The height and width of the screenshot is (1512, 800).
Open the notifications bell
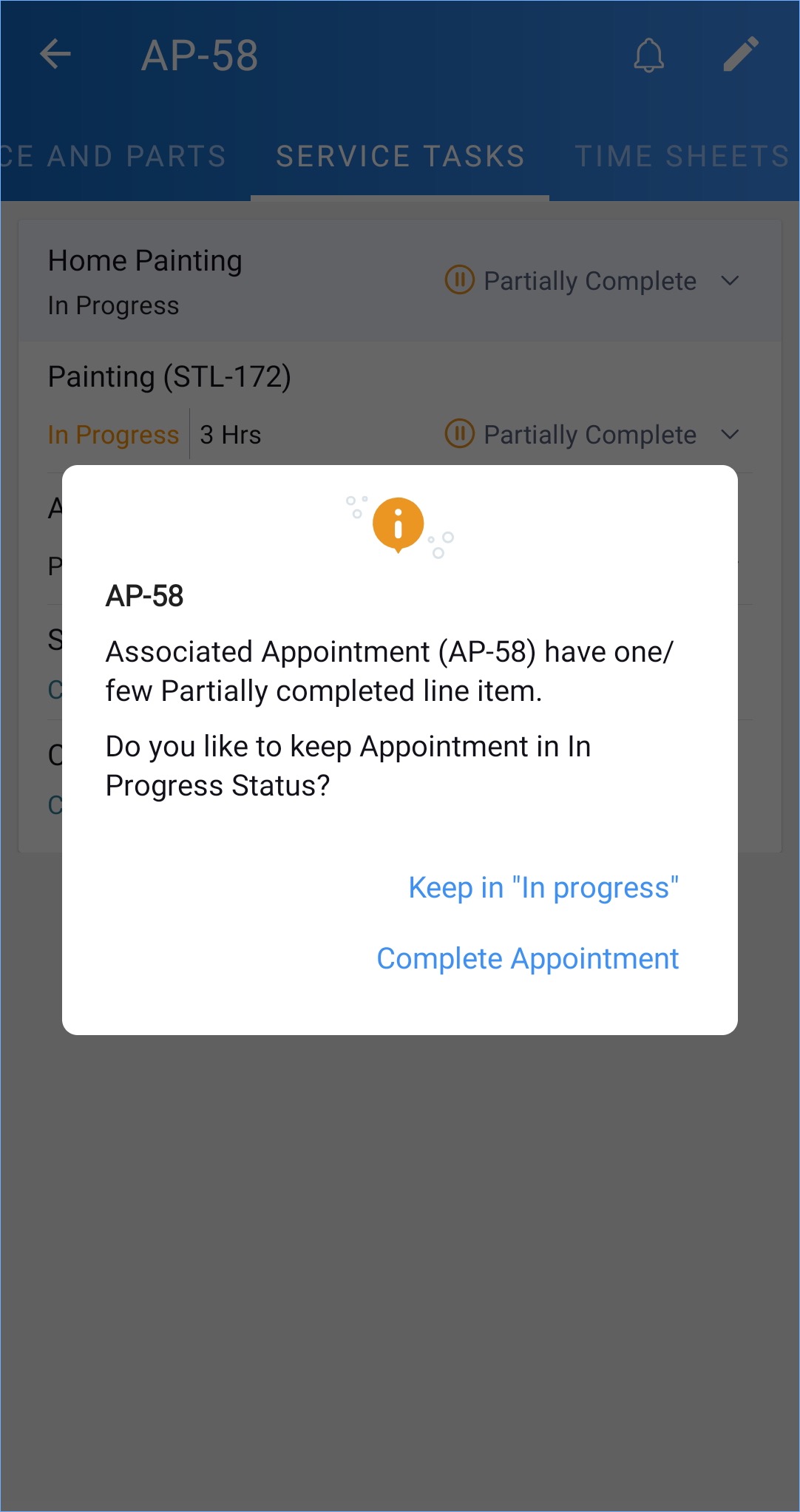tap(648, 55)
